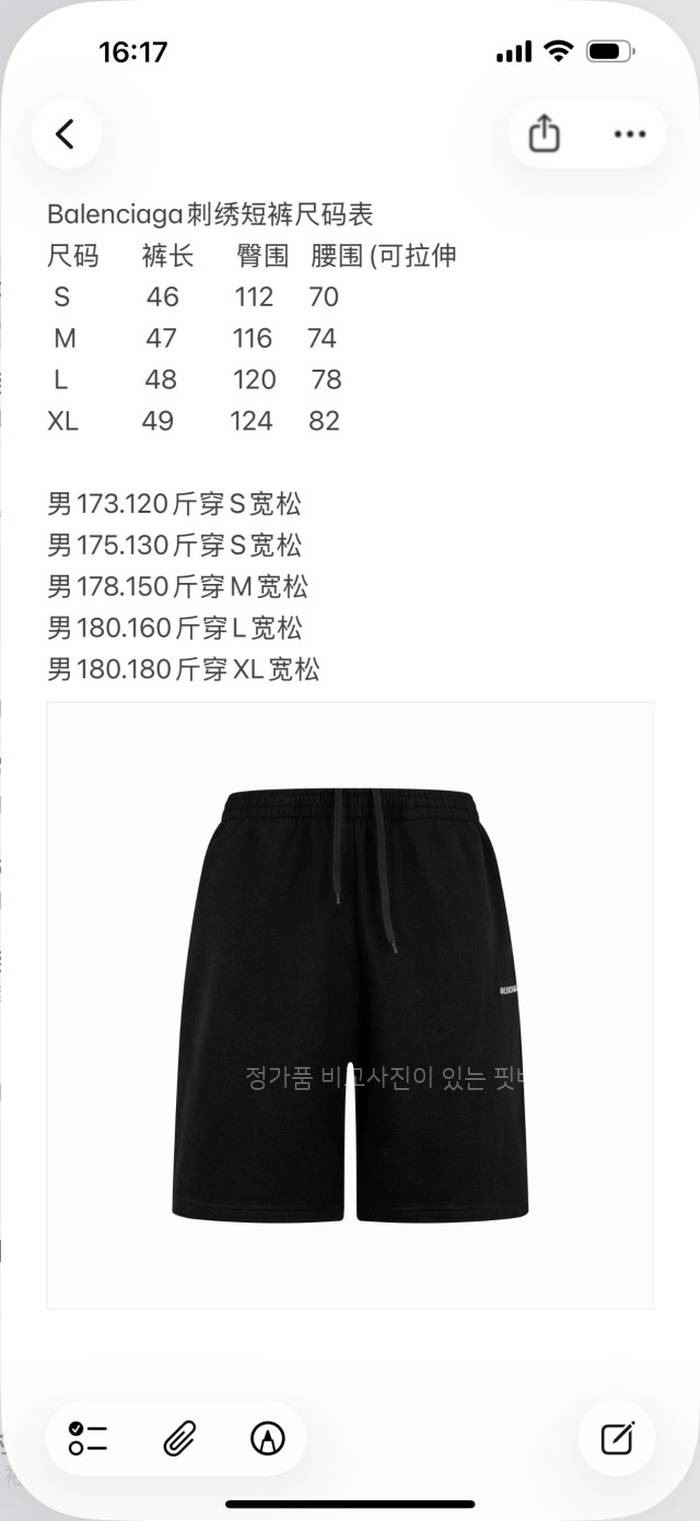Open the black shorts image attachment
The height and width of the screenshot is (1521, 700).
(x=350, y=1005)
